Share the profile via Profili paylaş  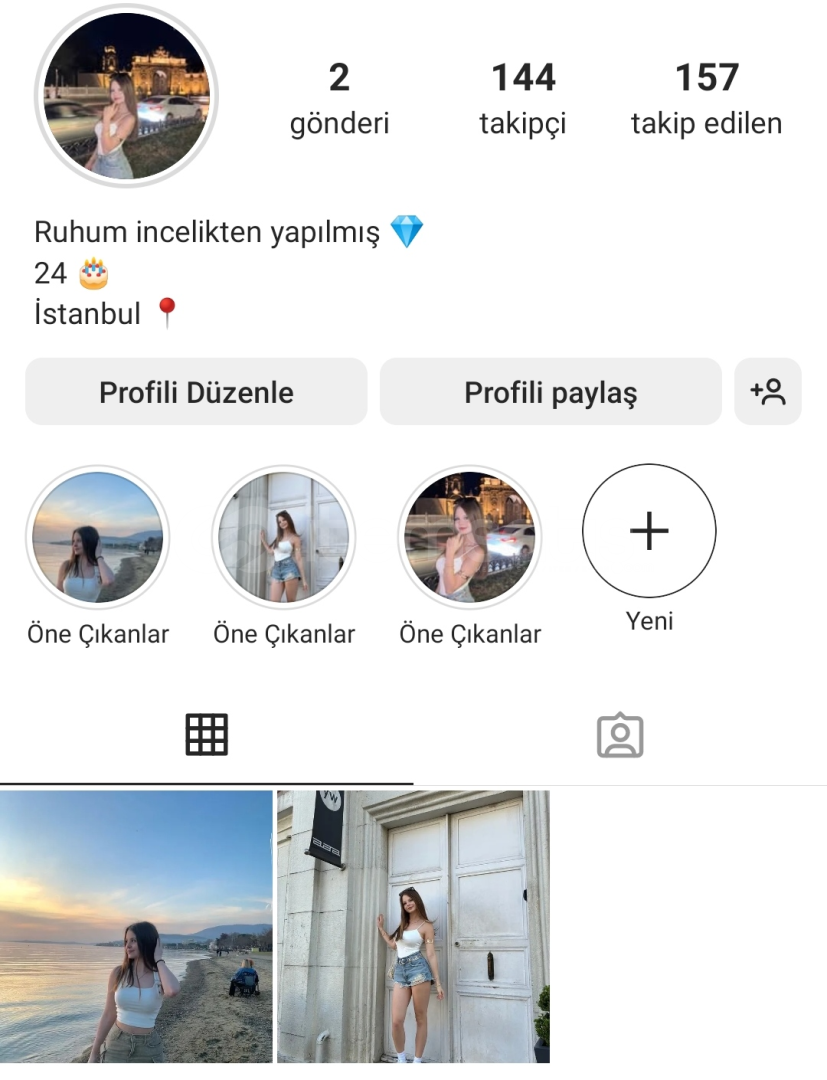click(550, 392)
